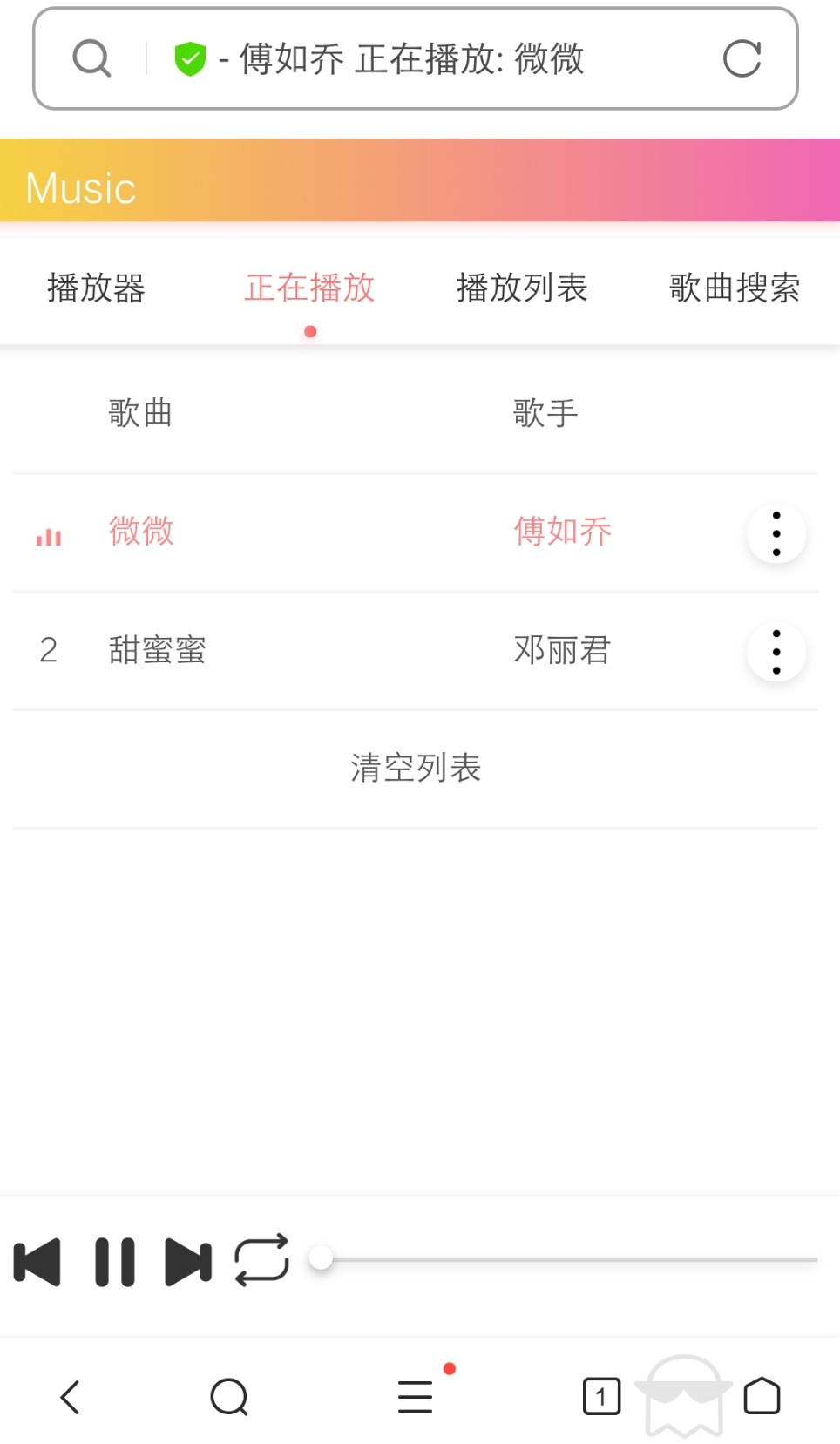Viewport: 840px width, 1444px height.
Task: Skip to the next track
Action: point(188,1261)
